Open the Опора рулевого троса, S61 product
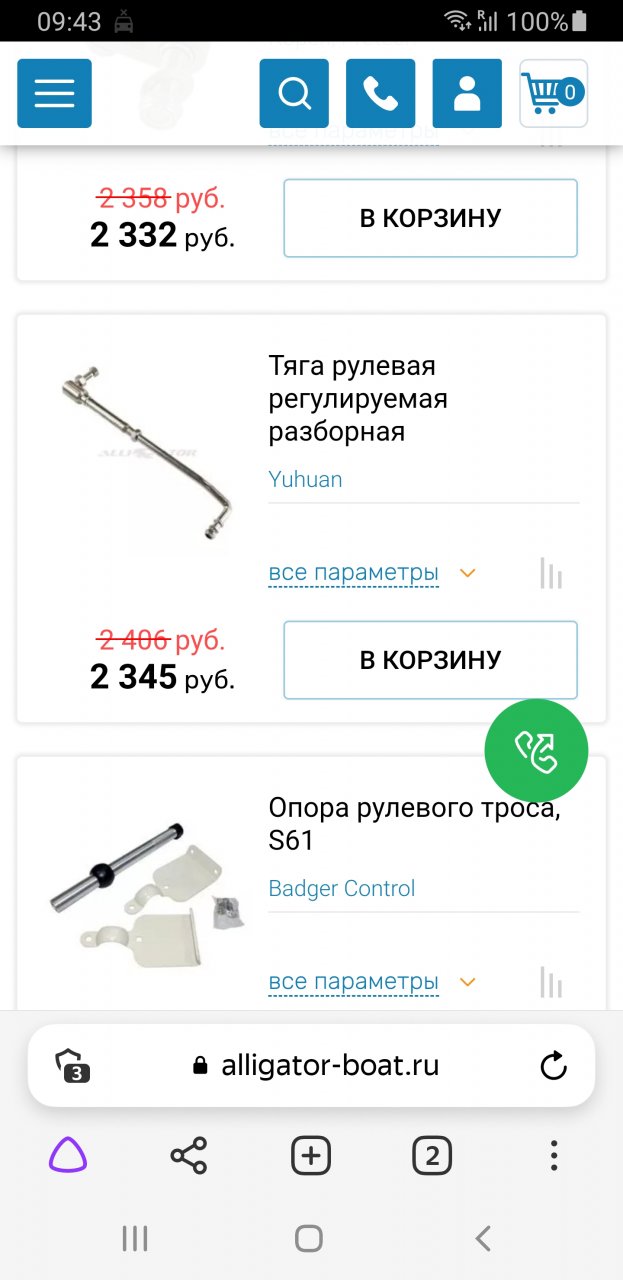The image size is (623, 1280). coord(414,824)
